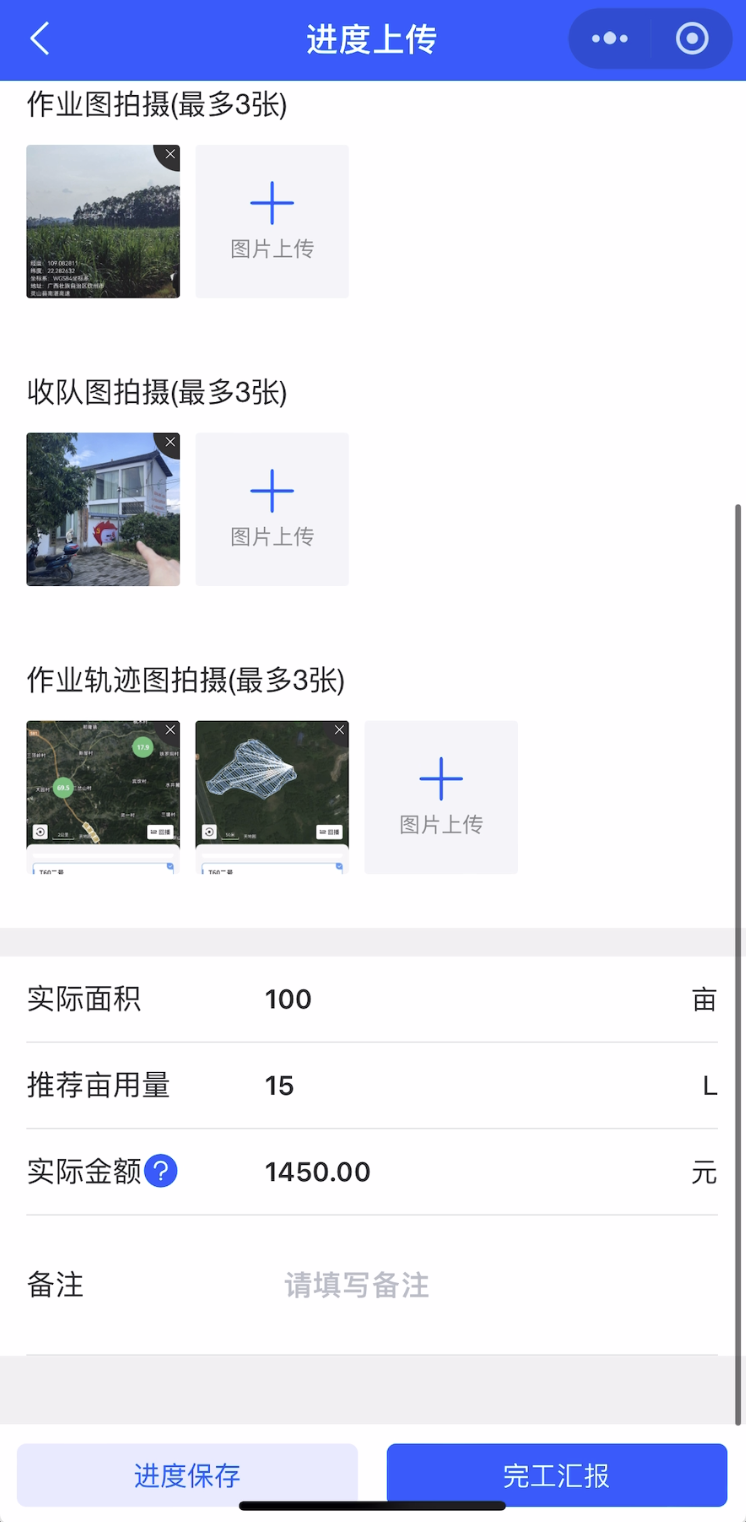Tap 图片上传 plus under 收队图拍摄
The image size is (746, 1522).
click(x=271, y=509)
